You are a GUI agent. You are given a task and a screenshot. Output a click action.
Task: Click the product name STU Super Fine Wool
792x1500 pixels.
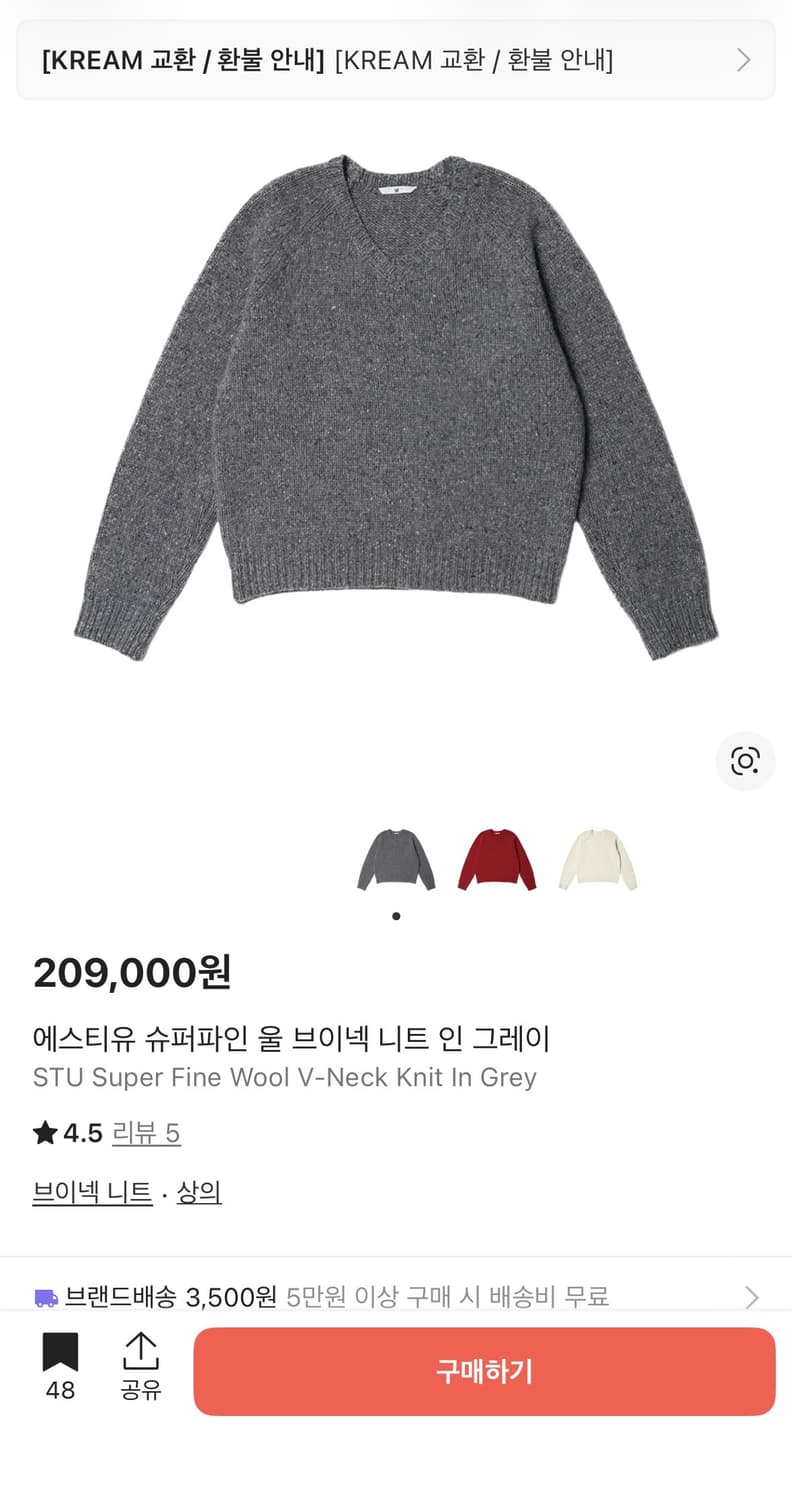coord(286,1077)
